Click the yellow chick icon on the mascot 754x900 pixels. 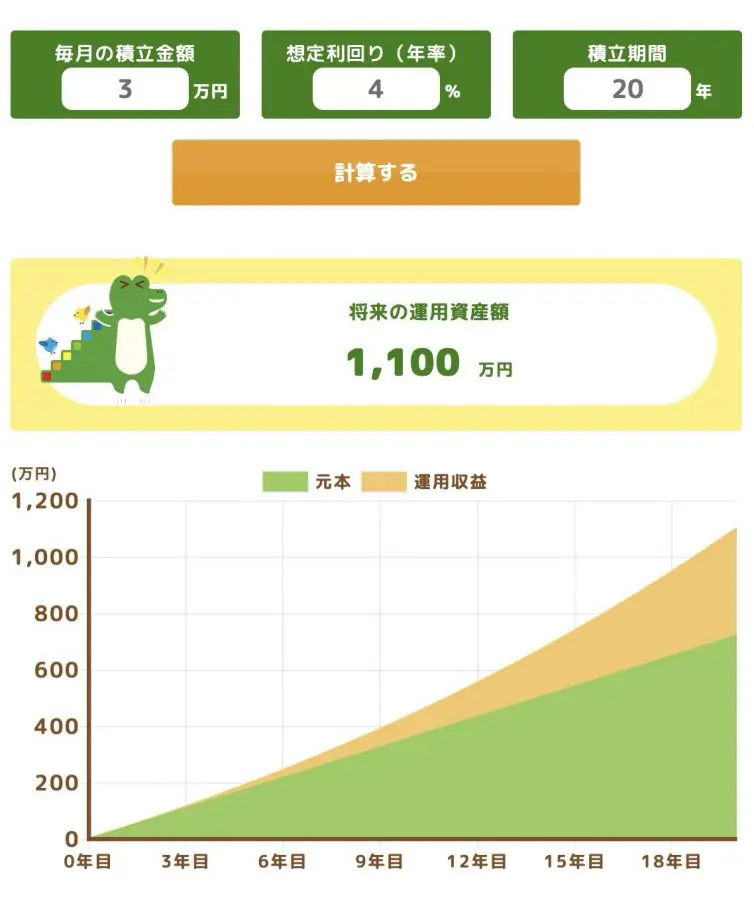[81, 313]
